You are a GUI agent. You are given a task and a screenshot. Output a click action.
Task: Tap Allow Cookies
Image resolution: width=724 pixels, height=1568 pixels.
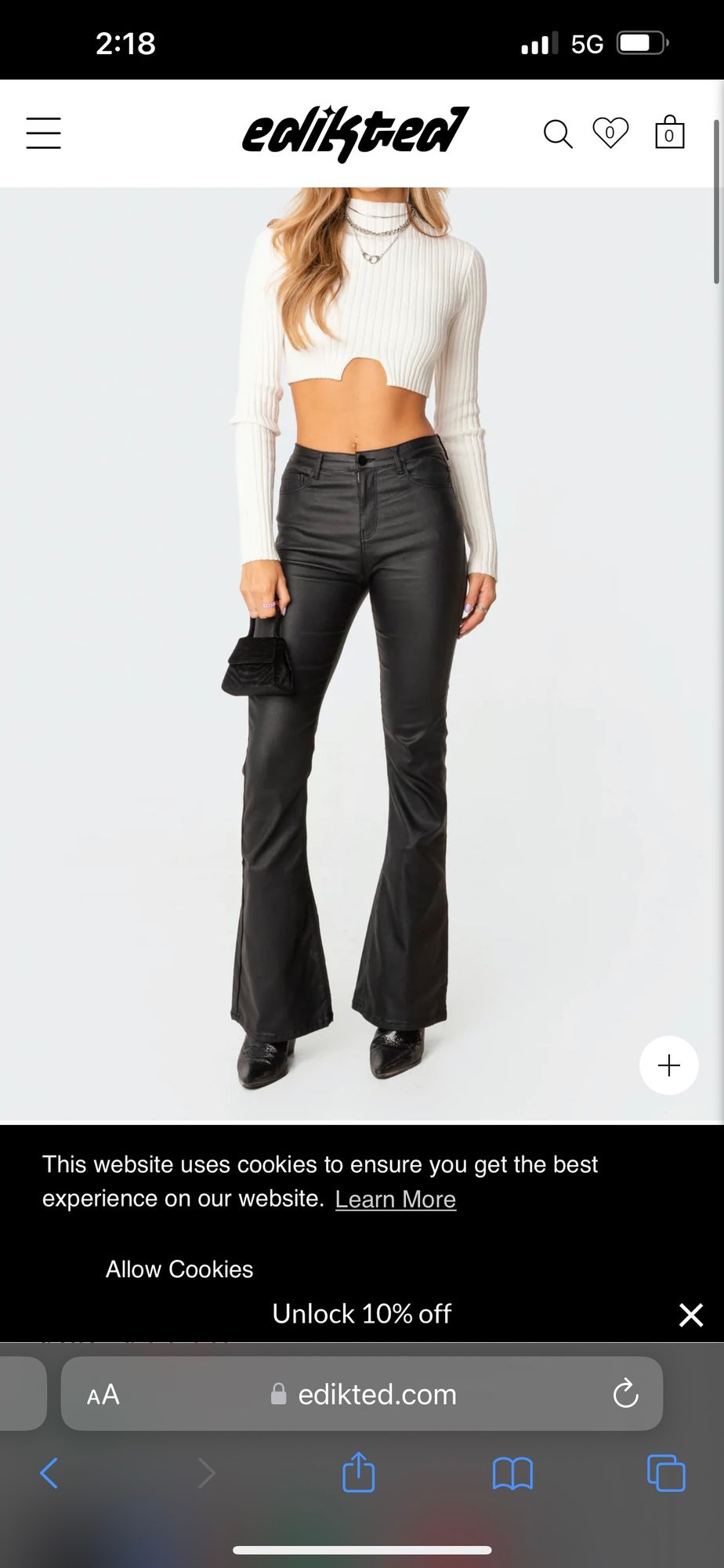179,1269
